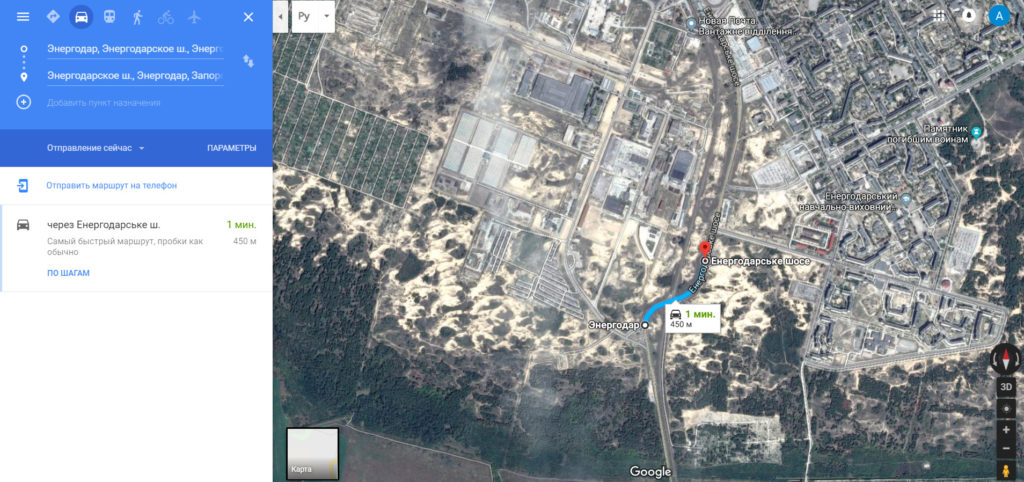This screenshot has height=482, width=1024.
Task: Expand the Отправление сейчас dropdown
Action: (x=96, y=148)
